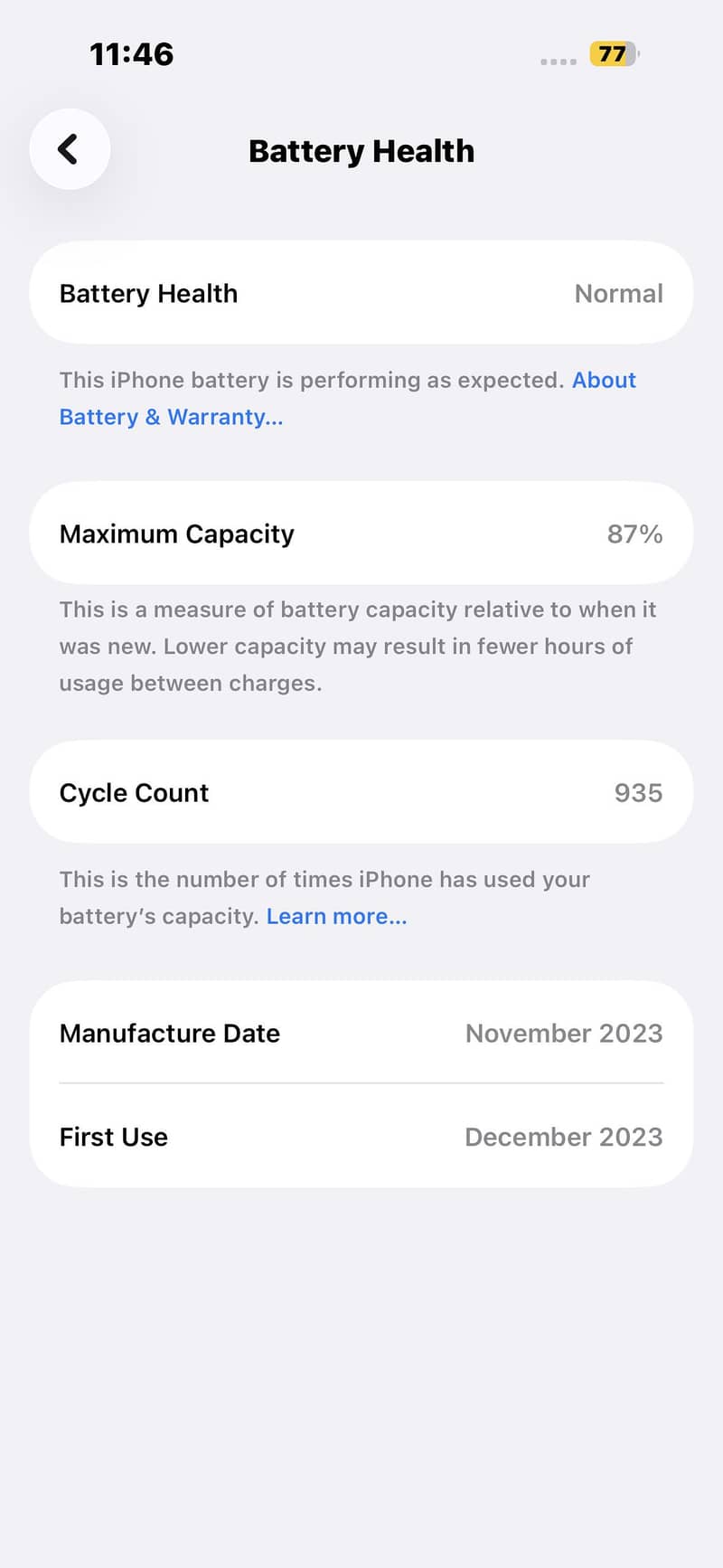Tap the cycle count description text
723x1568 pixels.
click(x=325, y=879)
